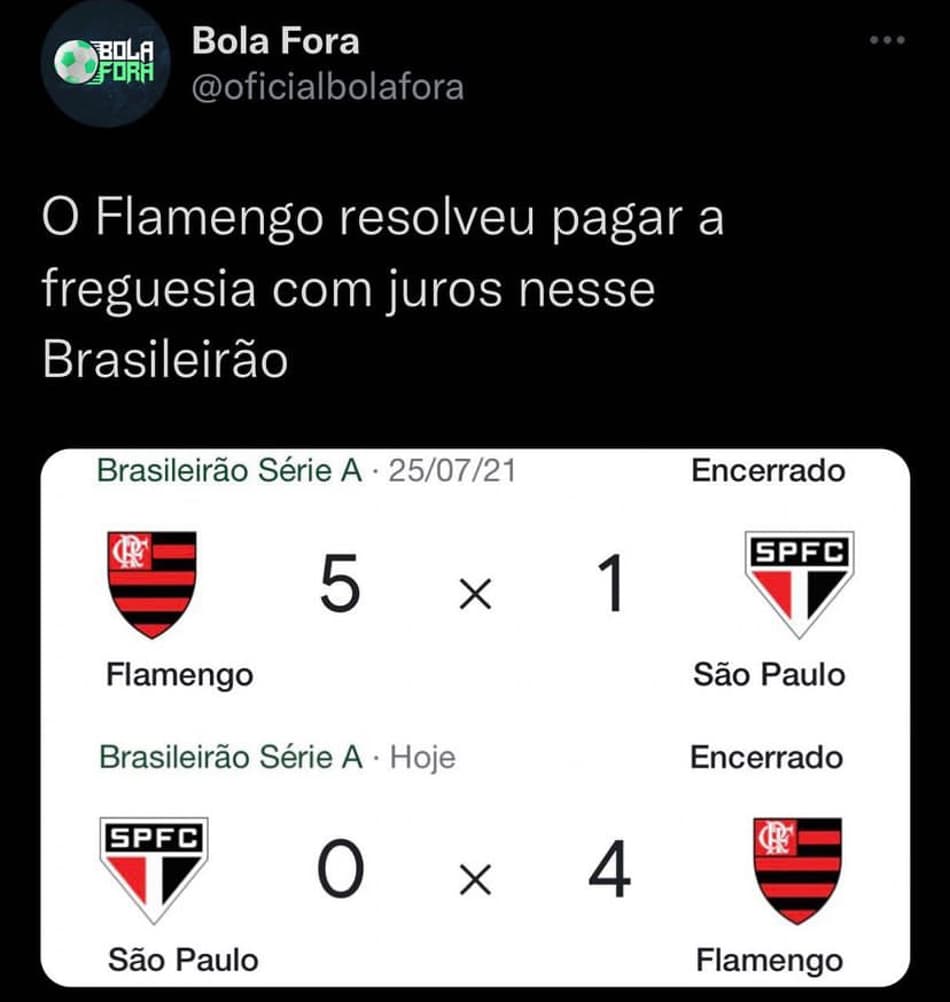Open the attached Flamengo and São Paulo scores image
Image resolution: width=950 pixels, height=1002 pixels.
pos(475,717)
